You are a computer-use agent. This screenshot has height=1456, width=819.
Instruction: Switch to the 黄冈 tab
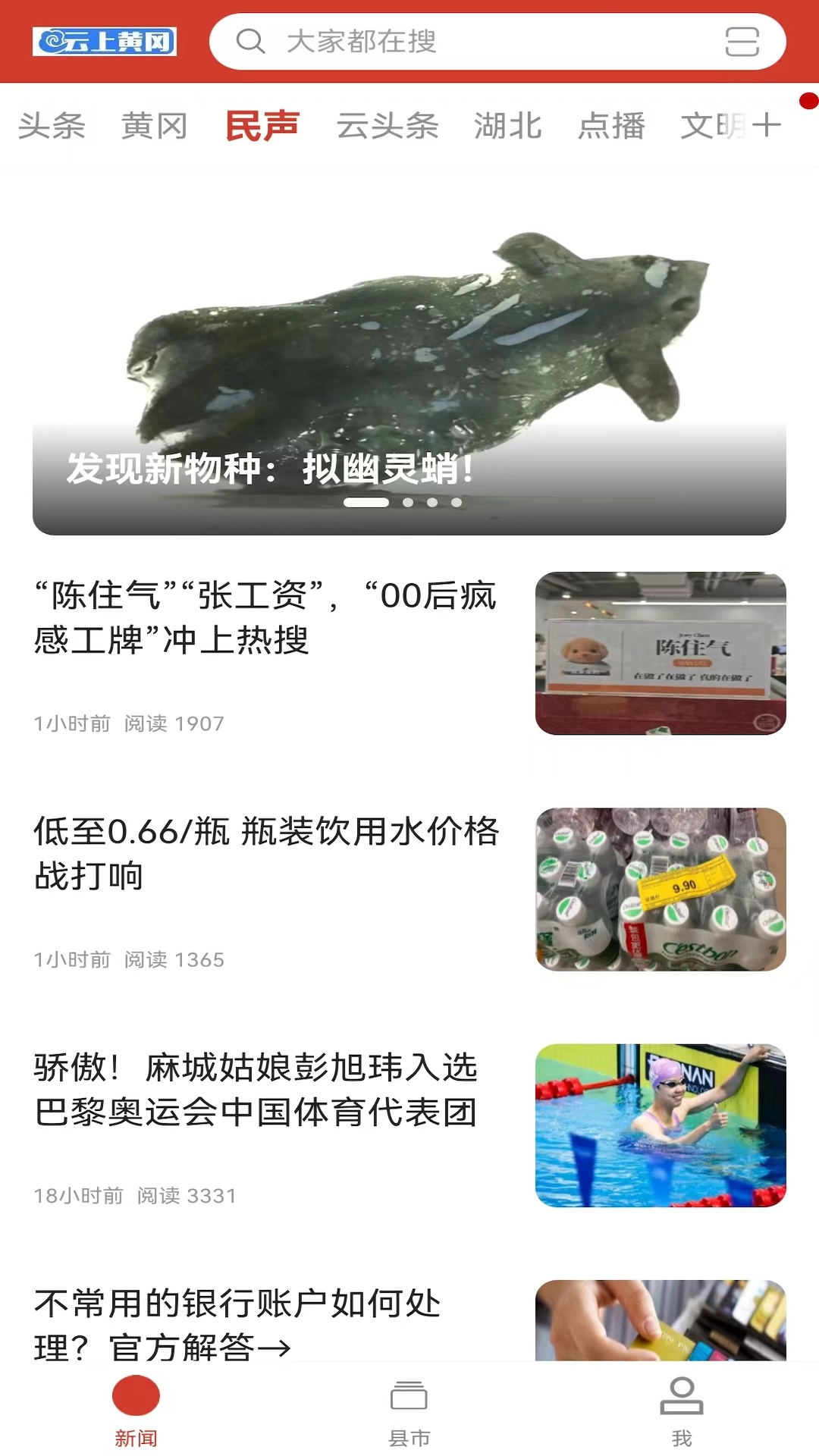click(x=155, y=126)
